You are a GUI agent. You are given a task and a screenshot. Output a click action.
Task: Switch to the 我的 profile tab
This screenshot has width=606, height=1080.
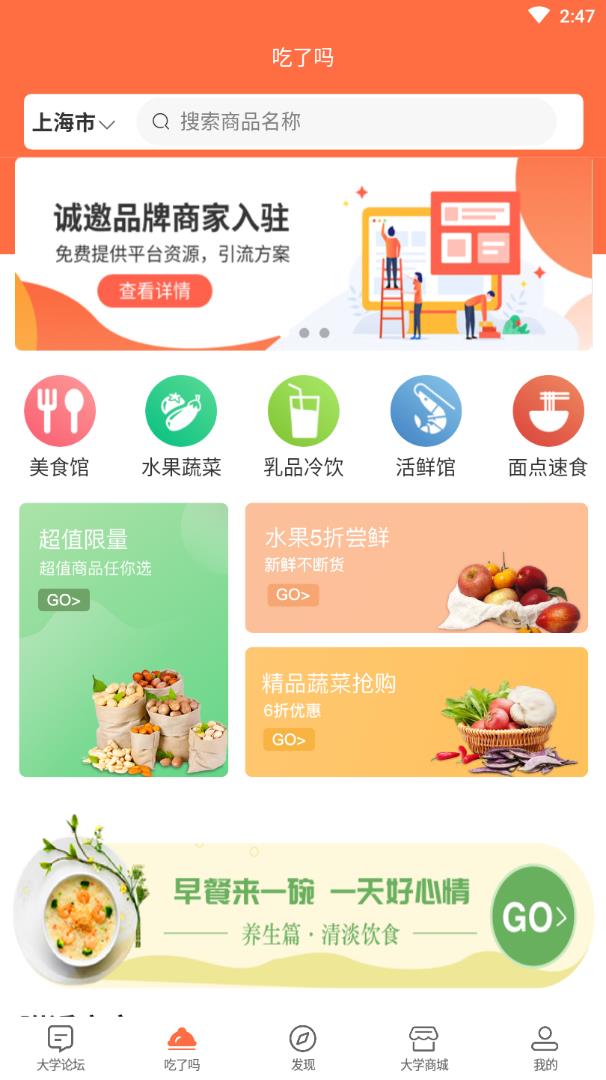(x=545, y=1047)
